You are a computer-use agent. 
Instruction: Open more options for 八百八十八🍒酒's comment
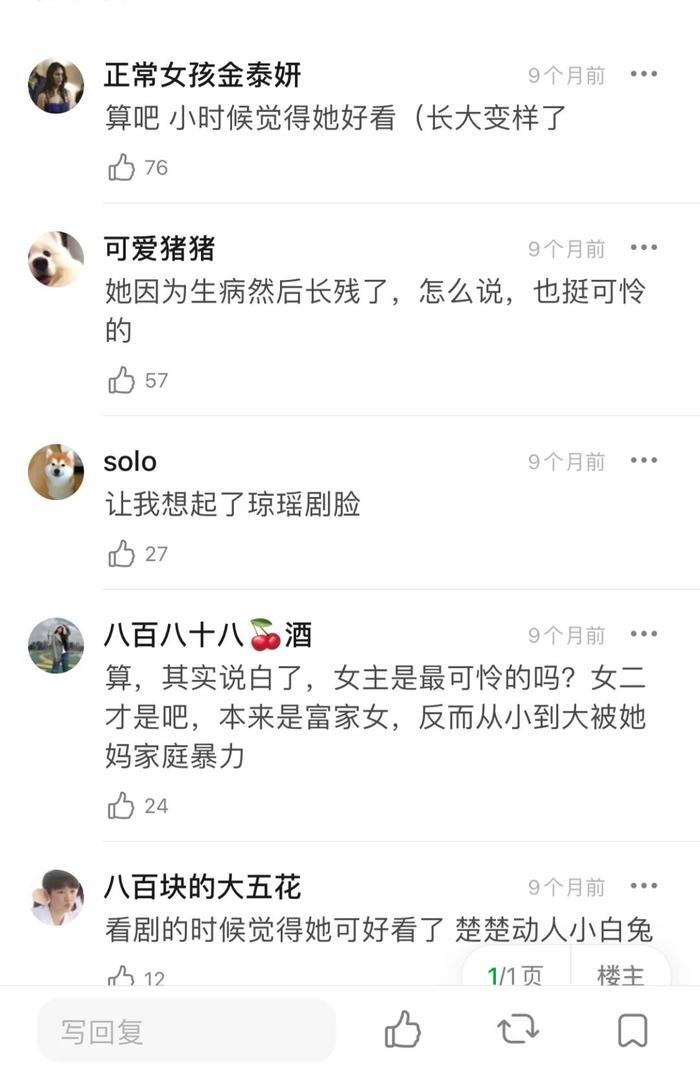644,634
